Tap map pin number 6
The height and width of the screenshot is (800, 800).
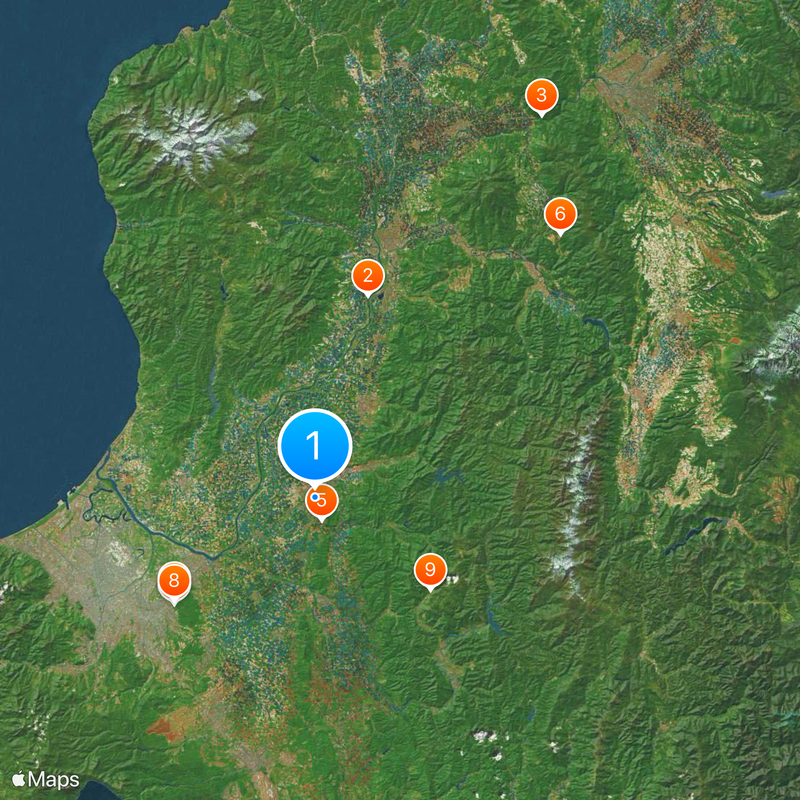(x=560, y=213)
